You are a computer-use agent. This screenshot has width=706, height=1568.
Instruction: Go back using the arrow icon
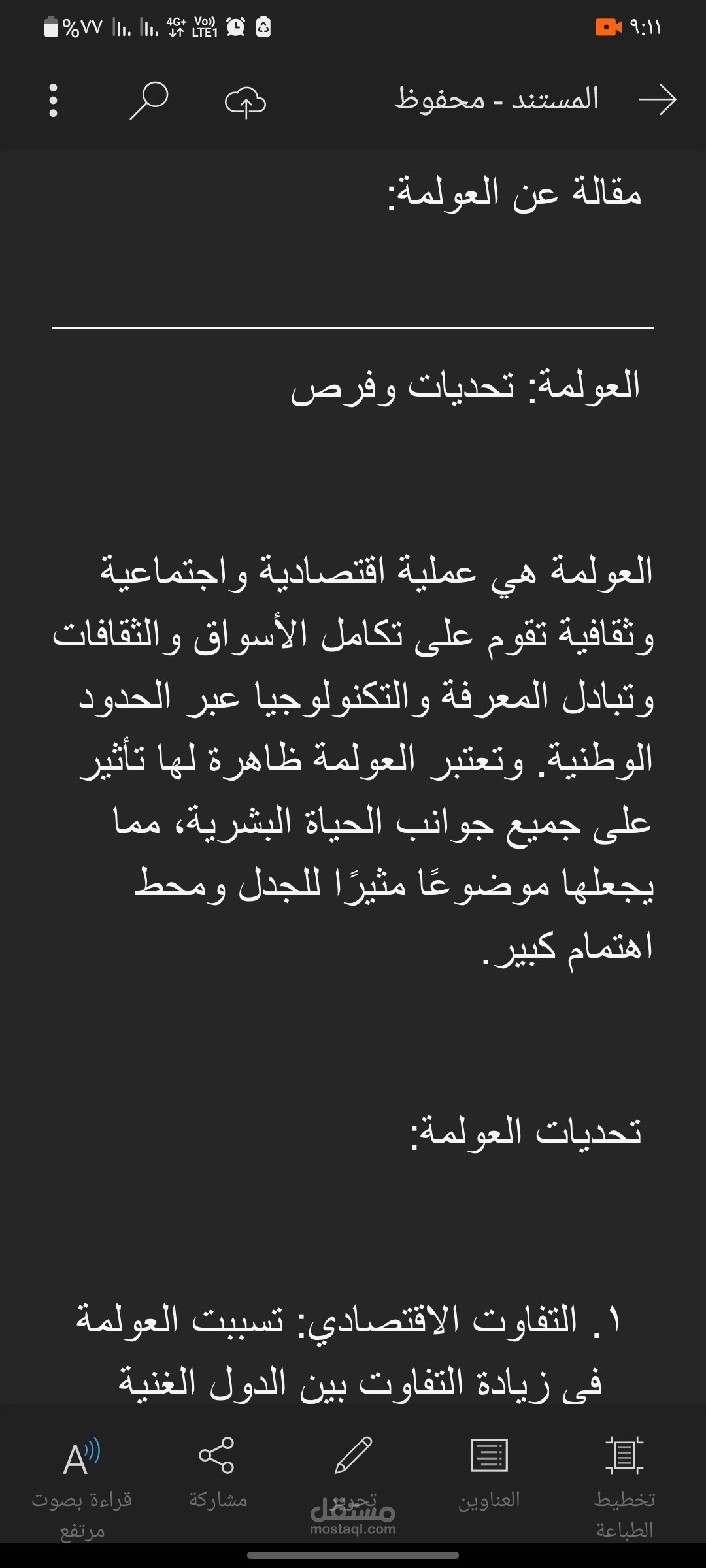click(657, 100)
